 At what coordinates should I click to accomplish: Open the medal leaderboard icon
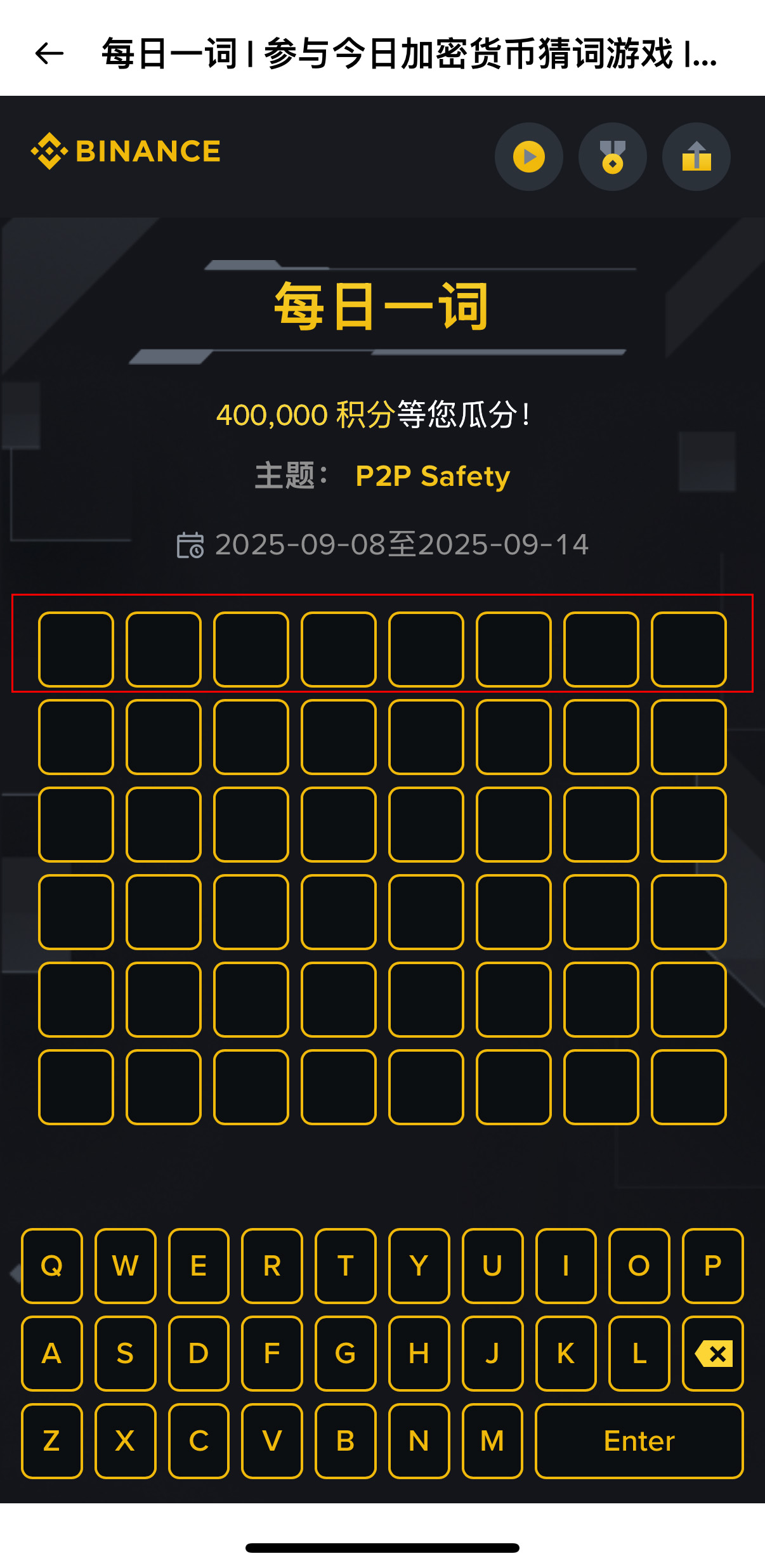click(x=613, y=157)
